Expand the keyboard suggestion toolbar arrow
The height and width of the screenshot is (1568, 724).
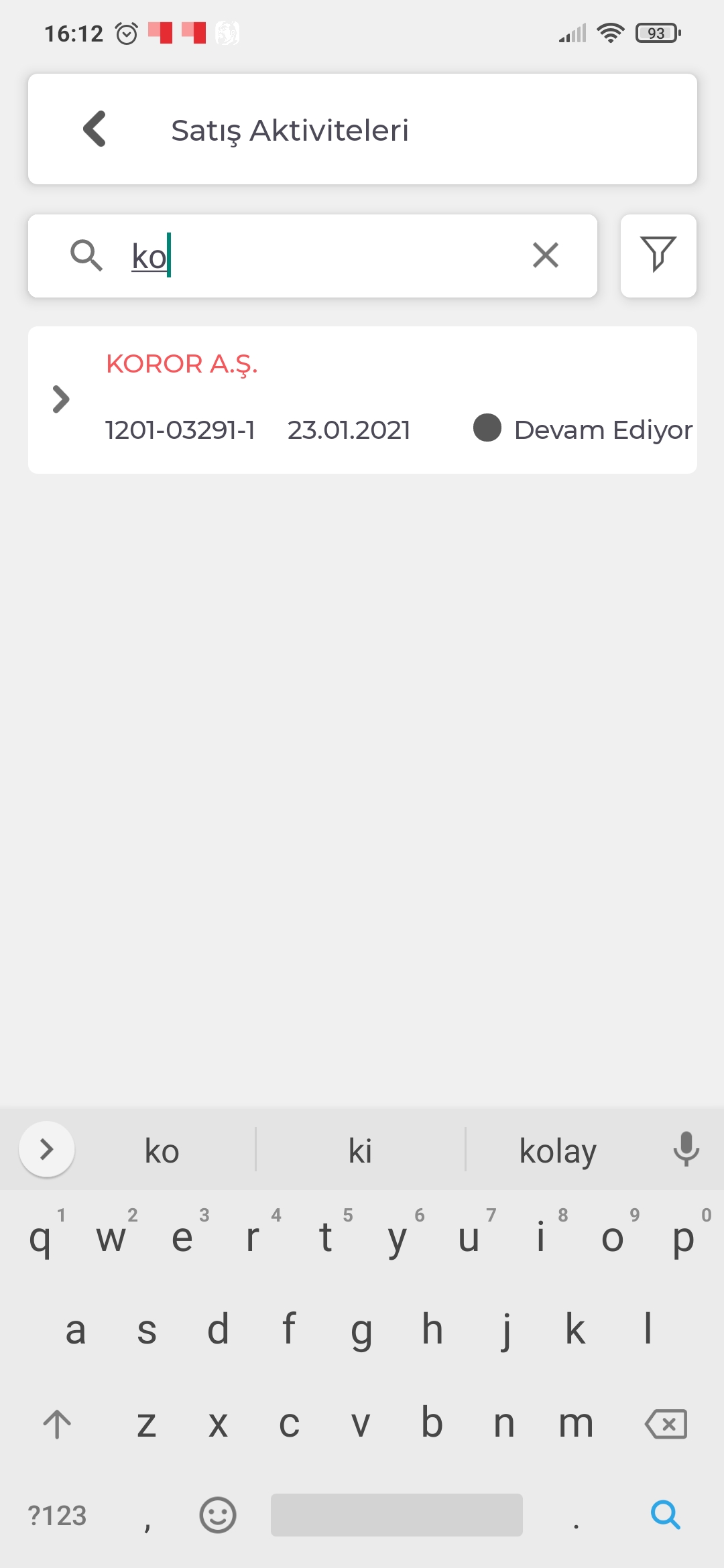[47, 1149]
